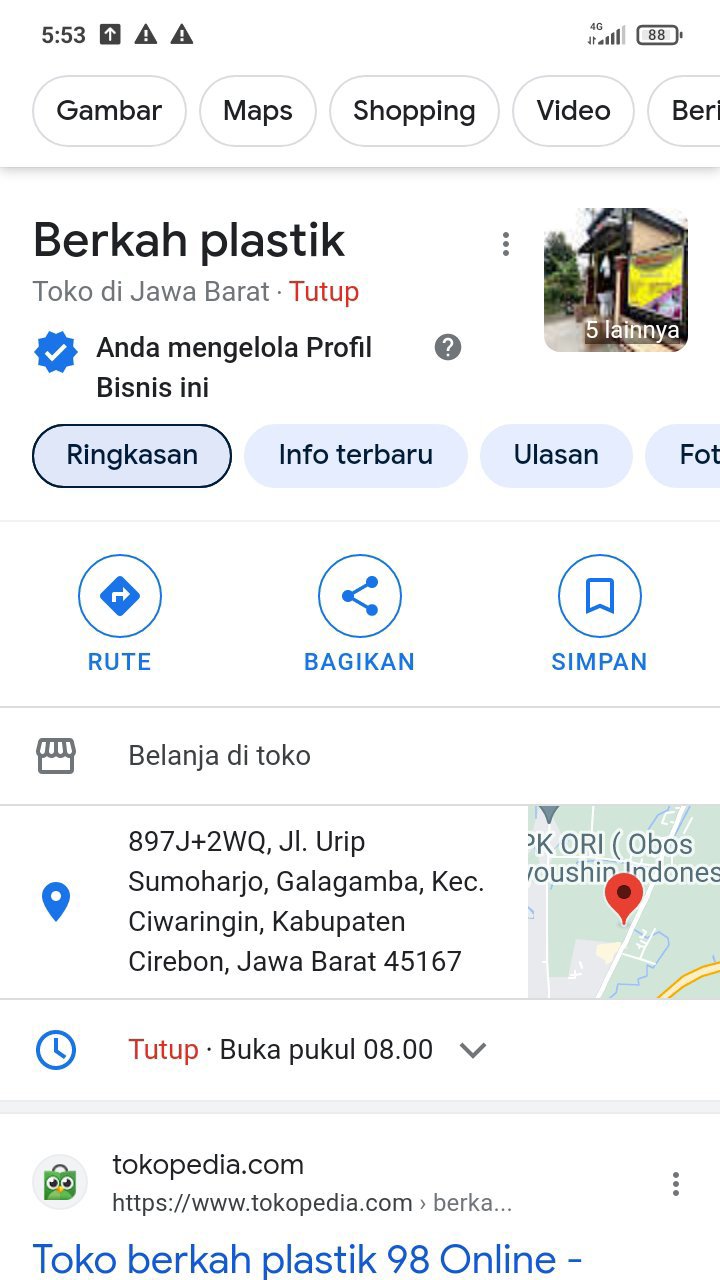This screenshot has width=720, height=1280.
Task: Expand the opening hours chevron
Action: 472,1050
